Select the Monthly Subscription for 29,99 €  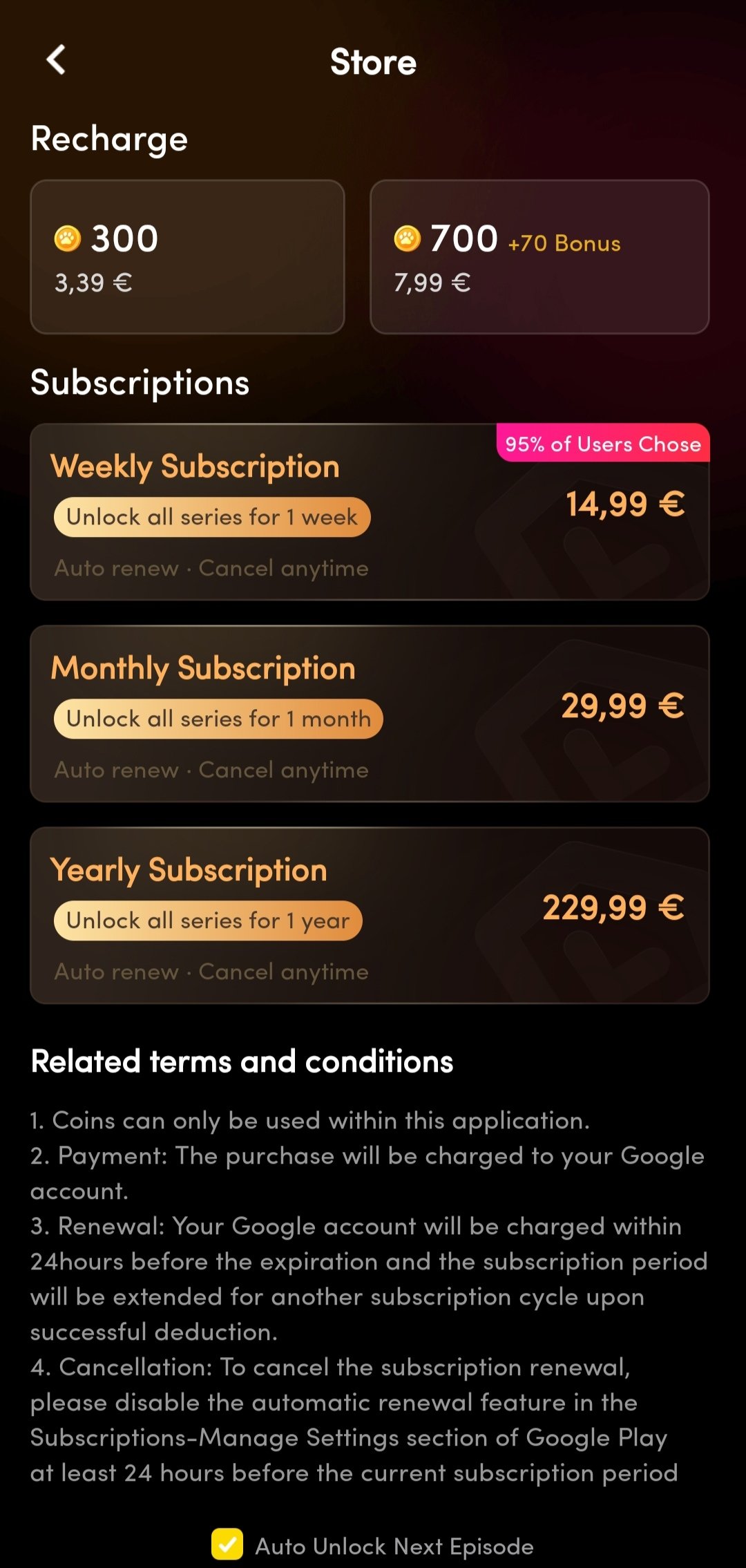pos(370,714)
